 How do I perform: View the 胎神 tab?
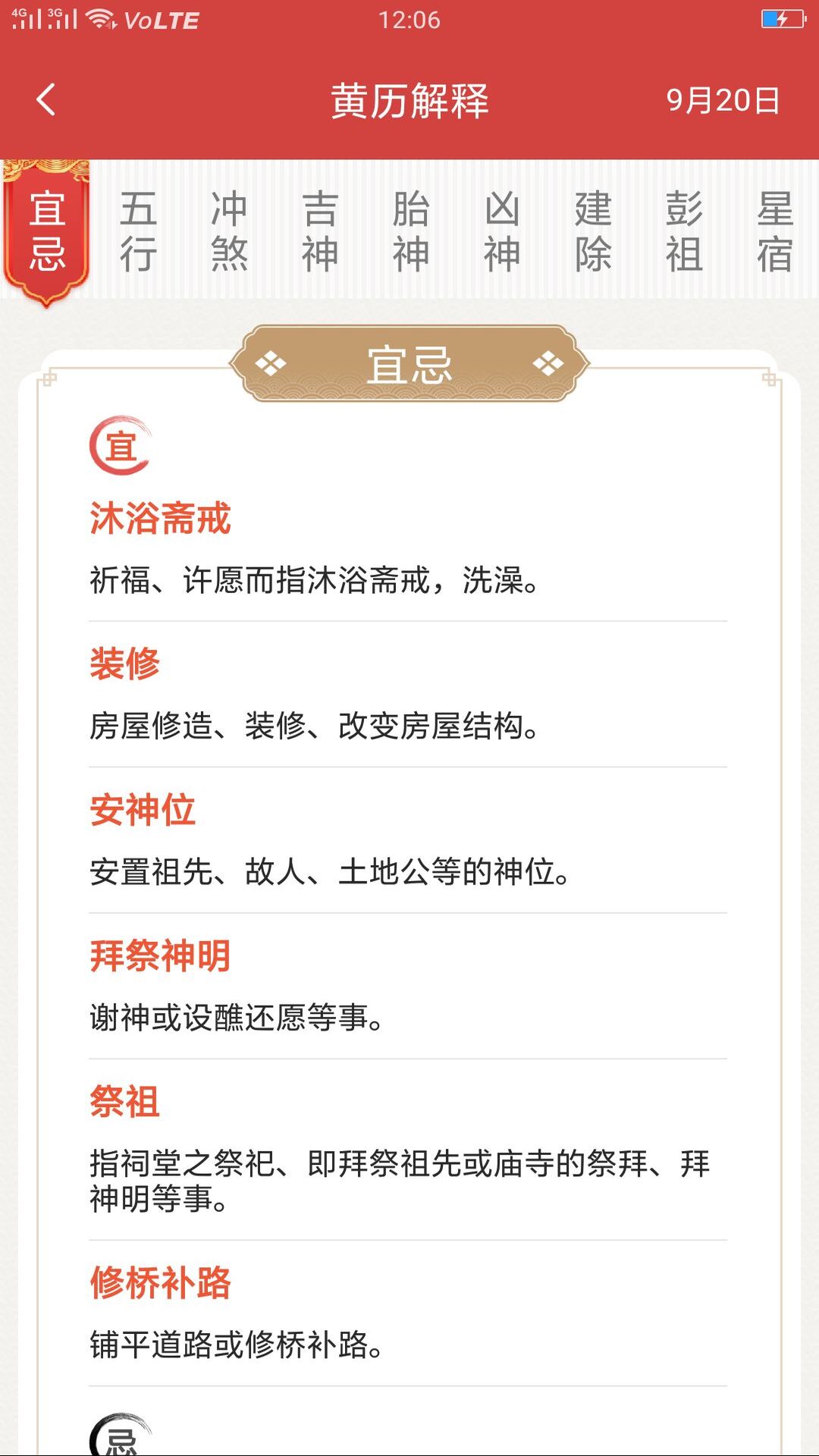coord(411,232)
